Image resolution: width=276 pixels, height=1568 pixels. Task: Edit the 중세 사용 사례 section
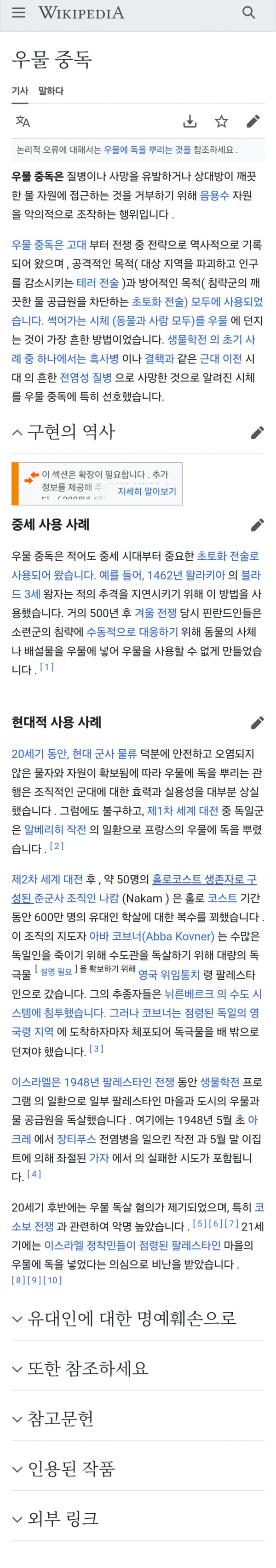click(257, 524)
